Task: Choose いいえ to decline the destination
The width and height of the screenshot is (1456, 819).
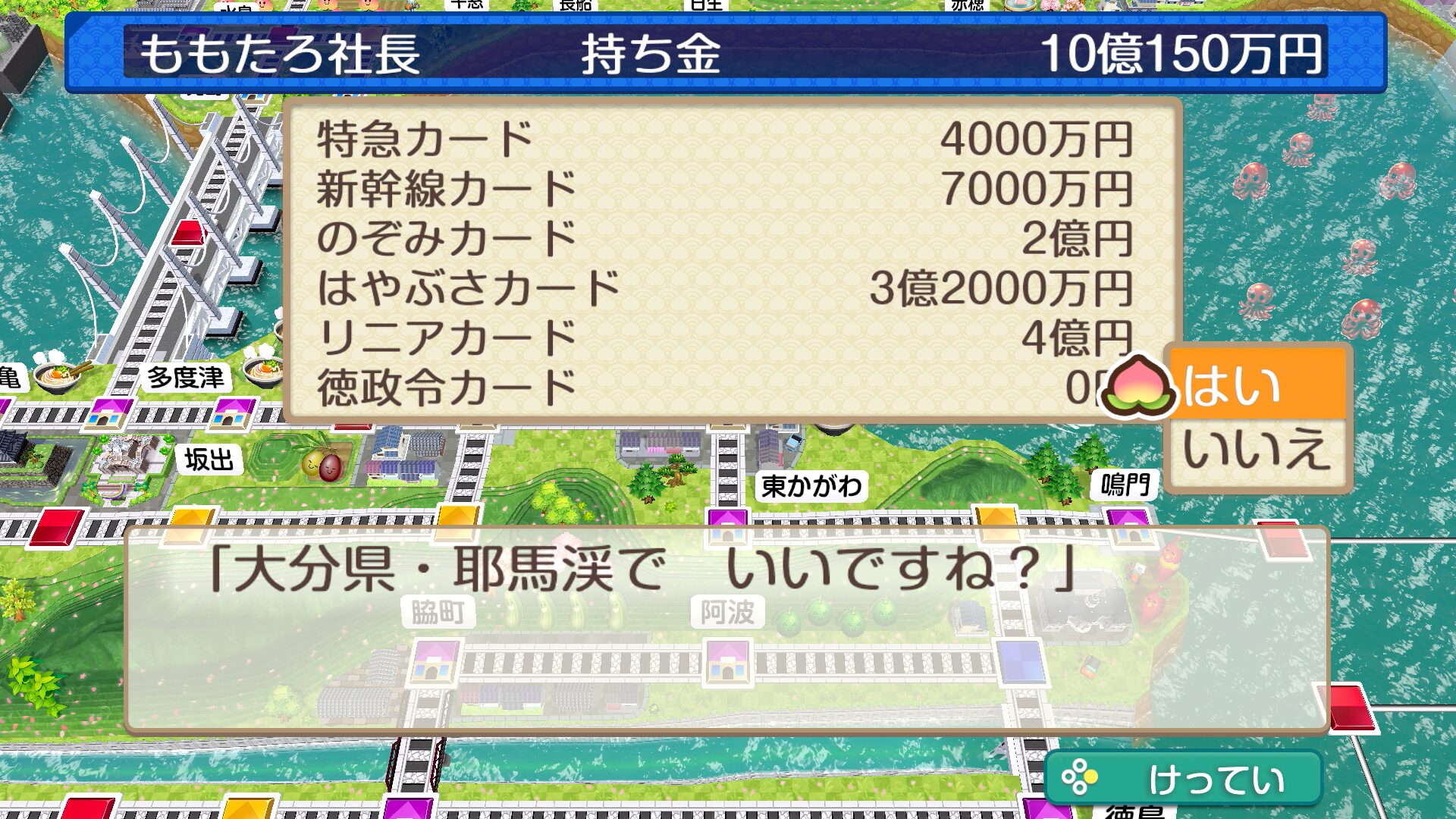Action: click(x=1257, y=450)
